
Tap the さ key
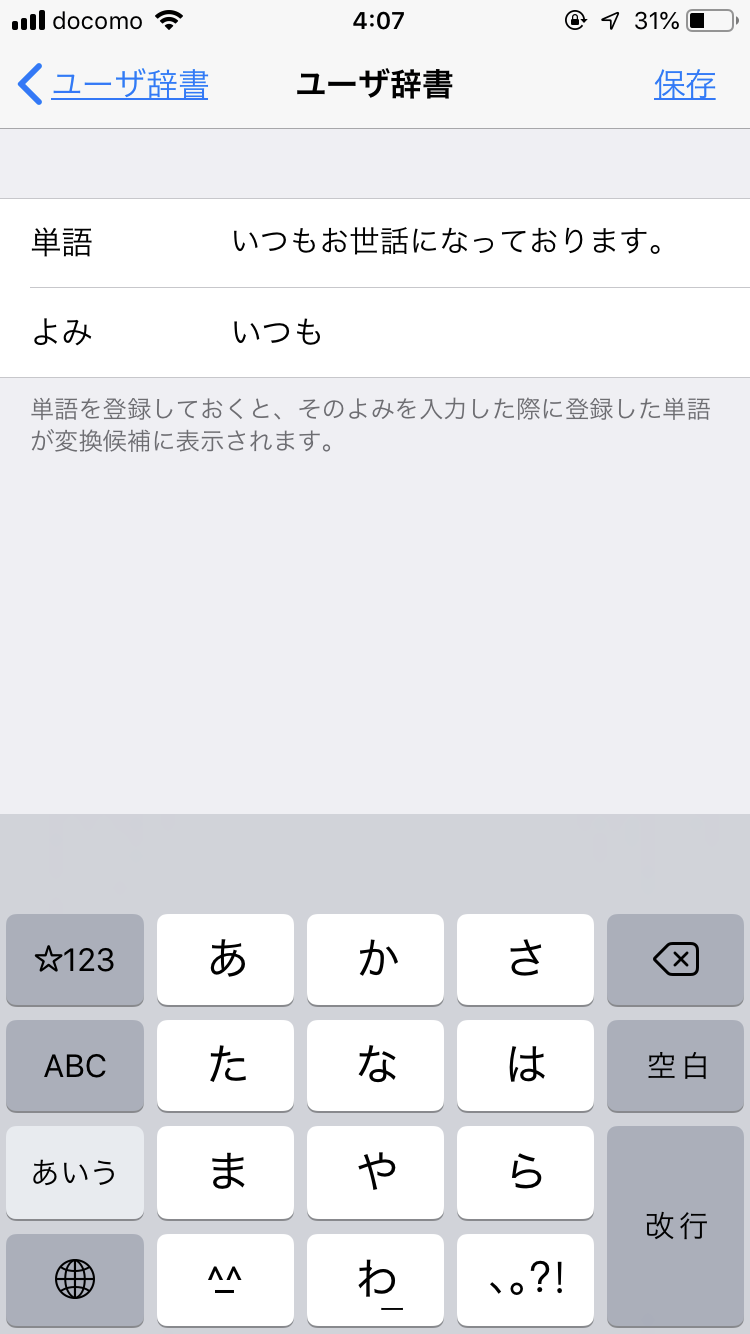pyautogui.click(x=525, y=960)
